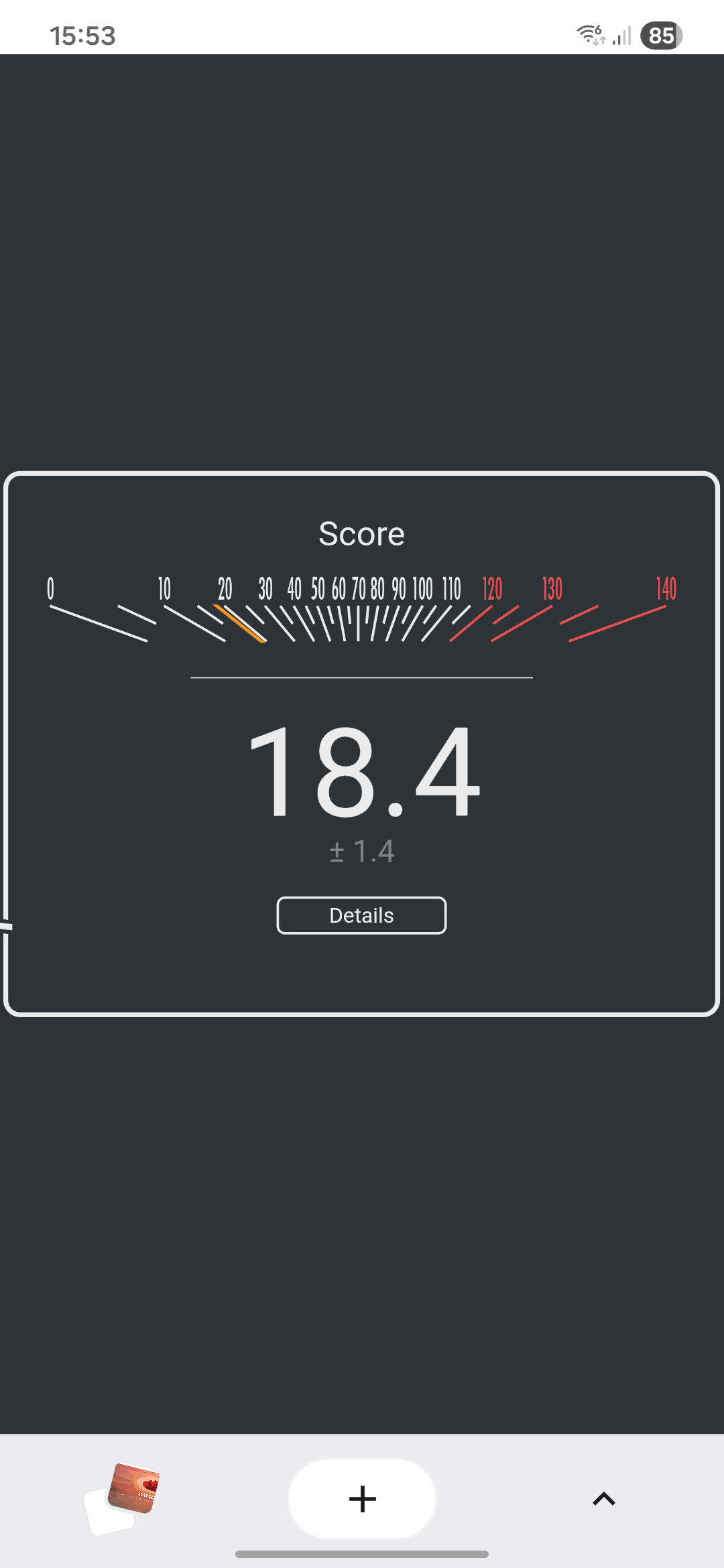Tap the plus button to add new

click(362, 1499)
